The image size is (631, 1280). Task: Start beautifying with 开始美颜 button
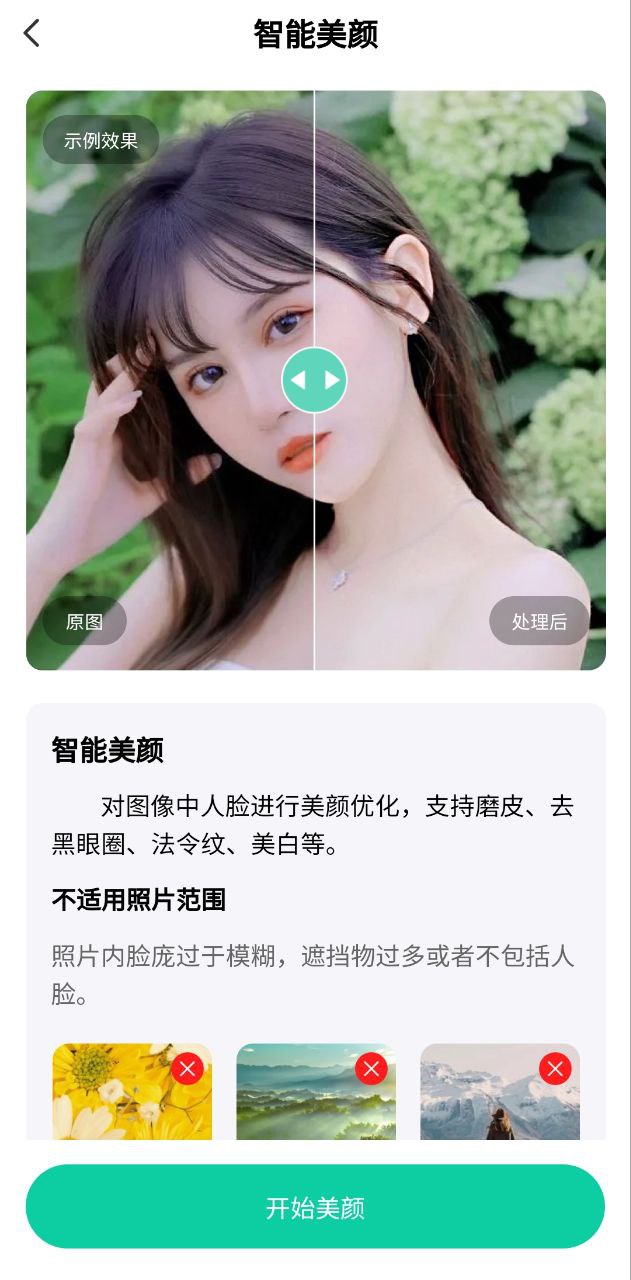click(x=315, y=1207)
